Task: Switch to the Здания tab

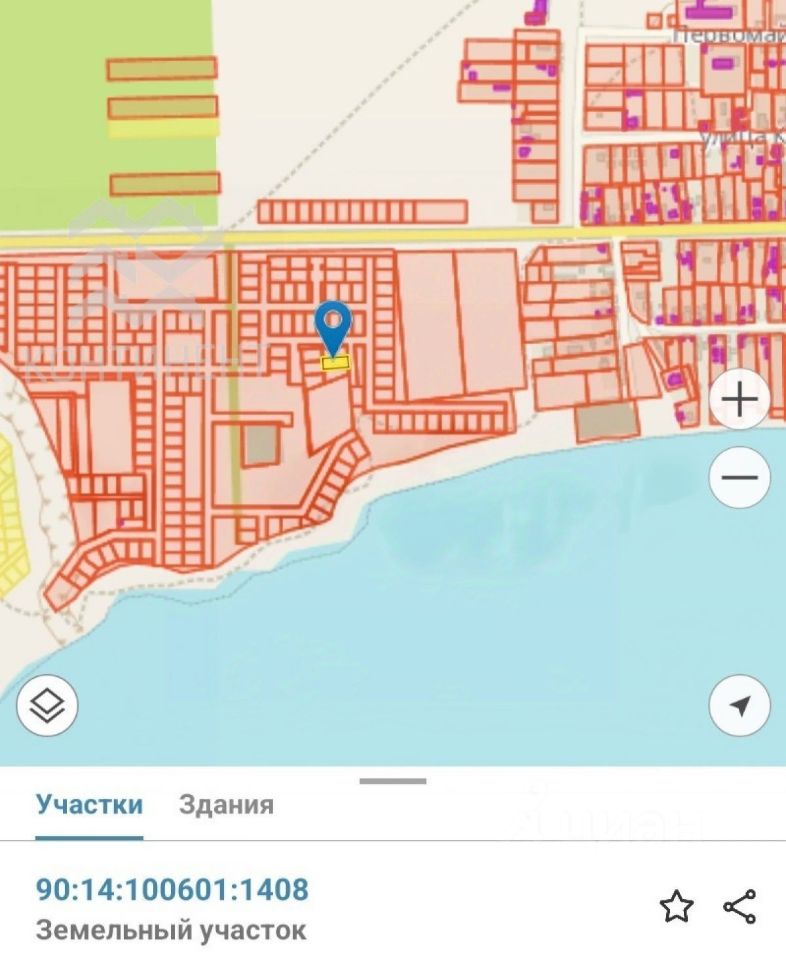Action: point(226,804)
